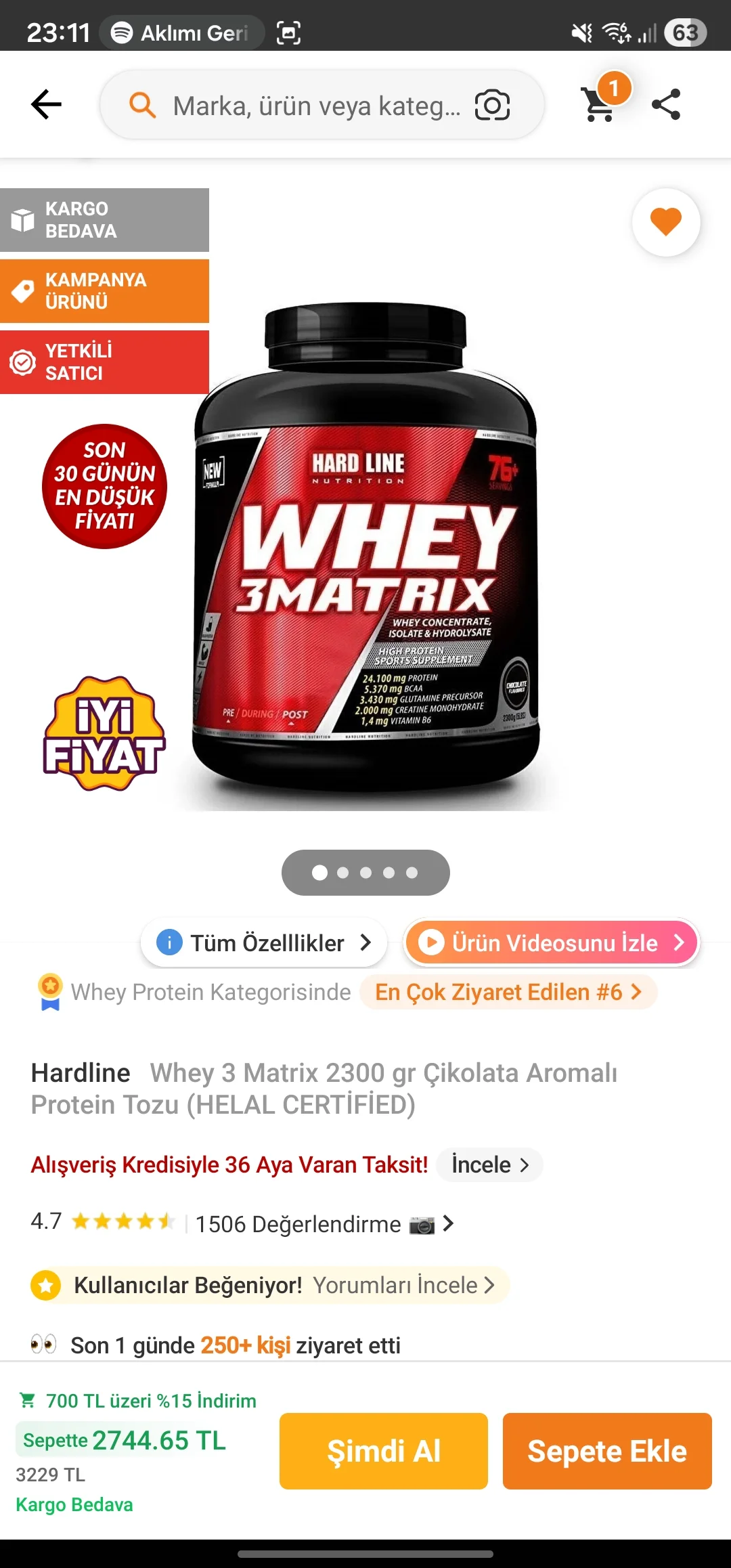Open the Hardline whey product image

point(365,548)
